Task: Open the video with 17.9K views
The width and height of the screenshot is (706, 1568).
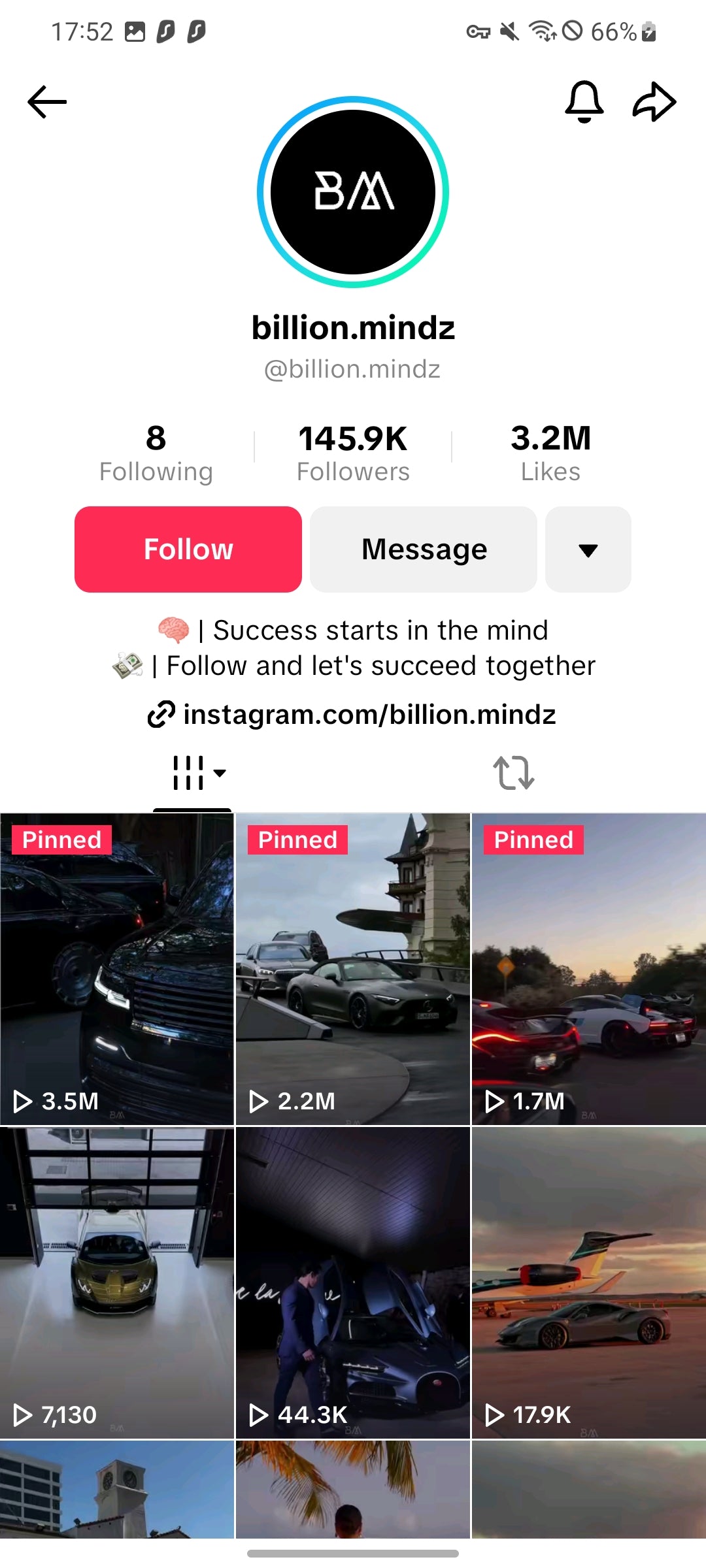Action: (588, 1282)
